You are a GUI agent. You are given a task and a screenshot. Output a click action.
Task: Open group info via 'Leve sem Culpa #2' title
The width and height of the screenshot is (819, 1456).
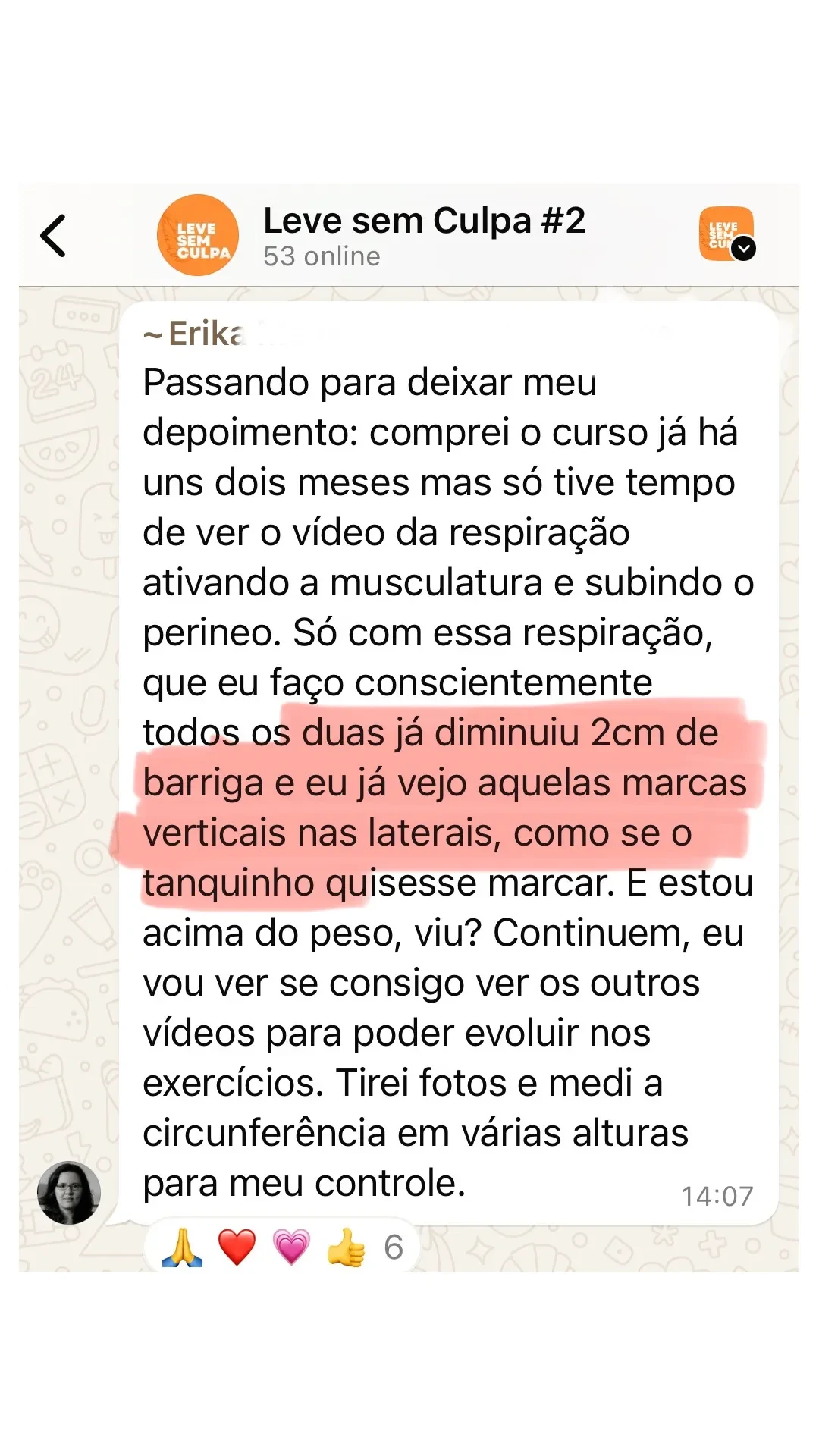(423, 221)
